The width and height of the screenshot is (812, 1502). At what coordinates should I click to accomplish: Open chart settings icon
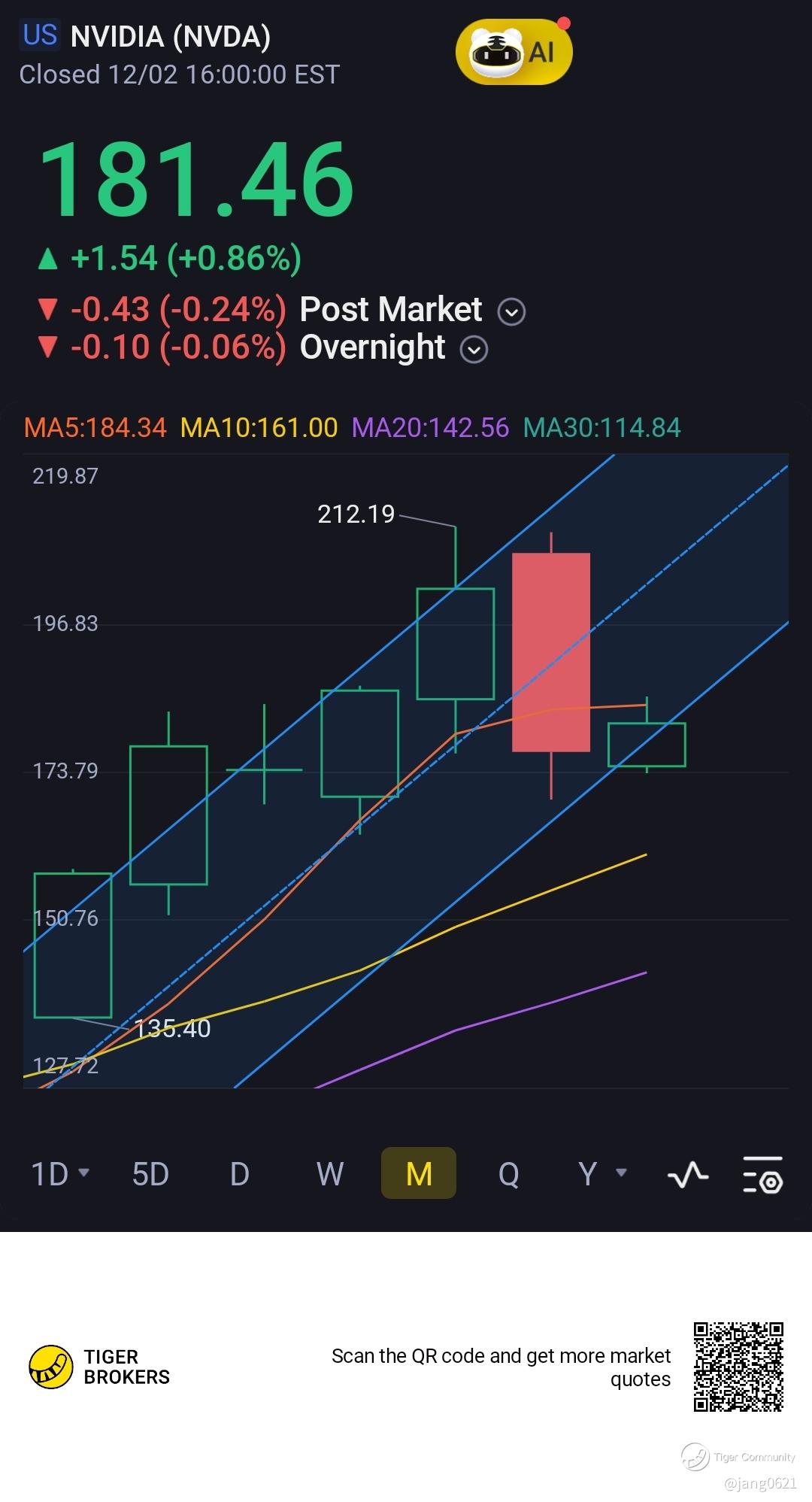(x=762, y=1175)
